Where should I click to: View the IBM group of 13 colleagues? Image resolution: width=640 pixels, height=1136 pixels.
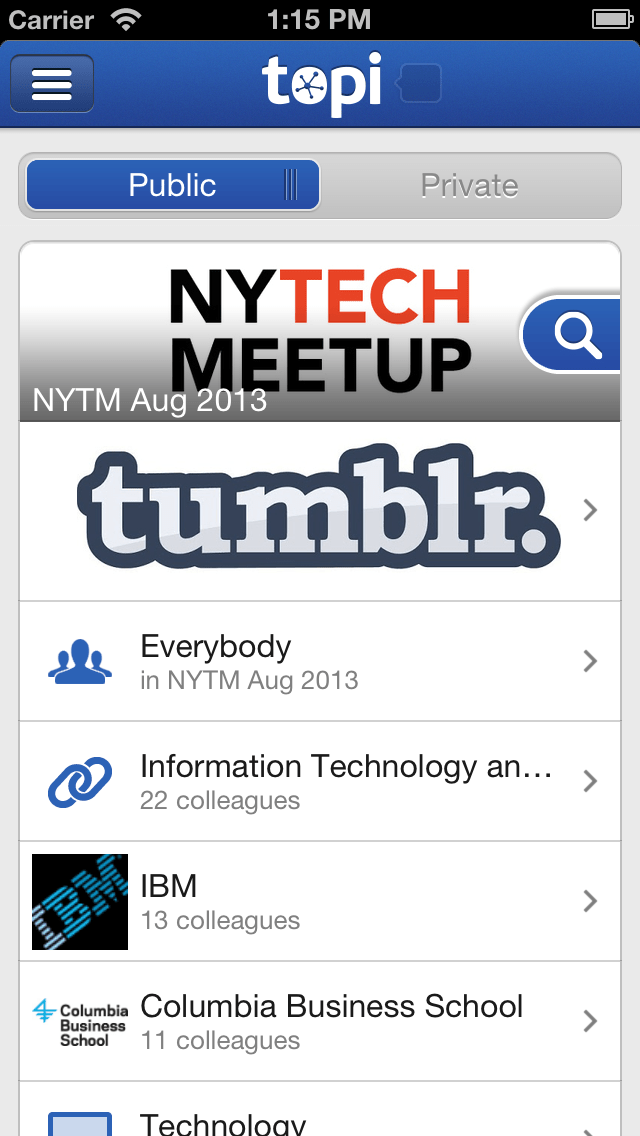click(320, 901)
